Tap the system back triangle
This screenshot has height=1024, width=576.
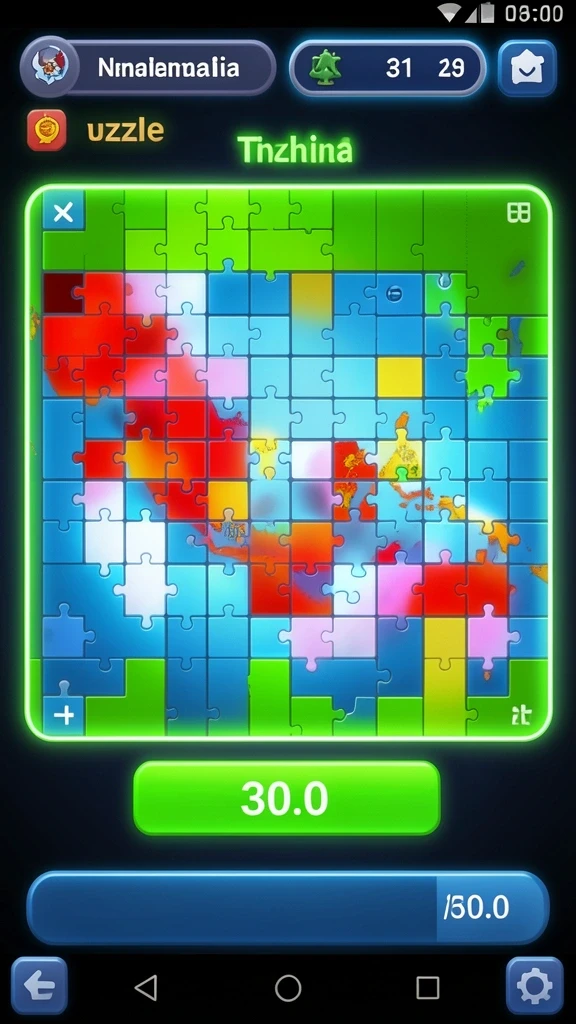[146, 988]
